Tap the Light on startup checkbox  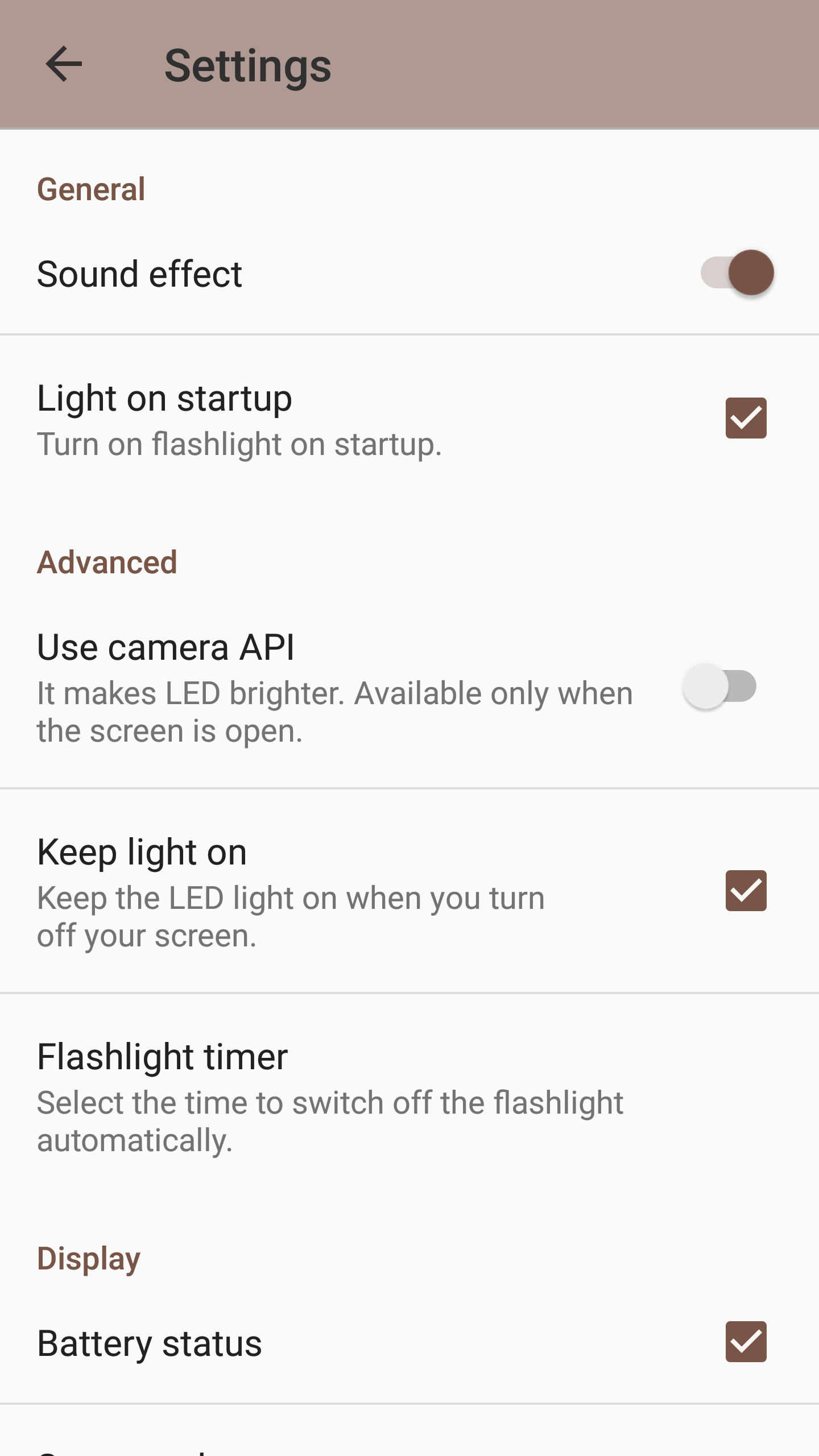point(745,418)
